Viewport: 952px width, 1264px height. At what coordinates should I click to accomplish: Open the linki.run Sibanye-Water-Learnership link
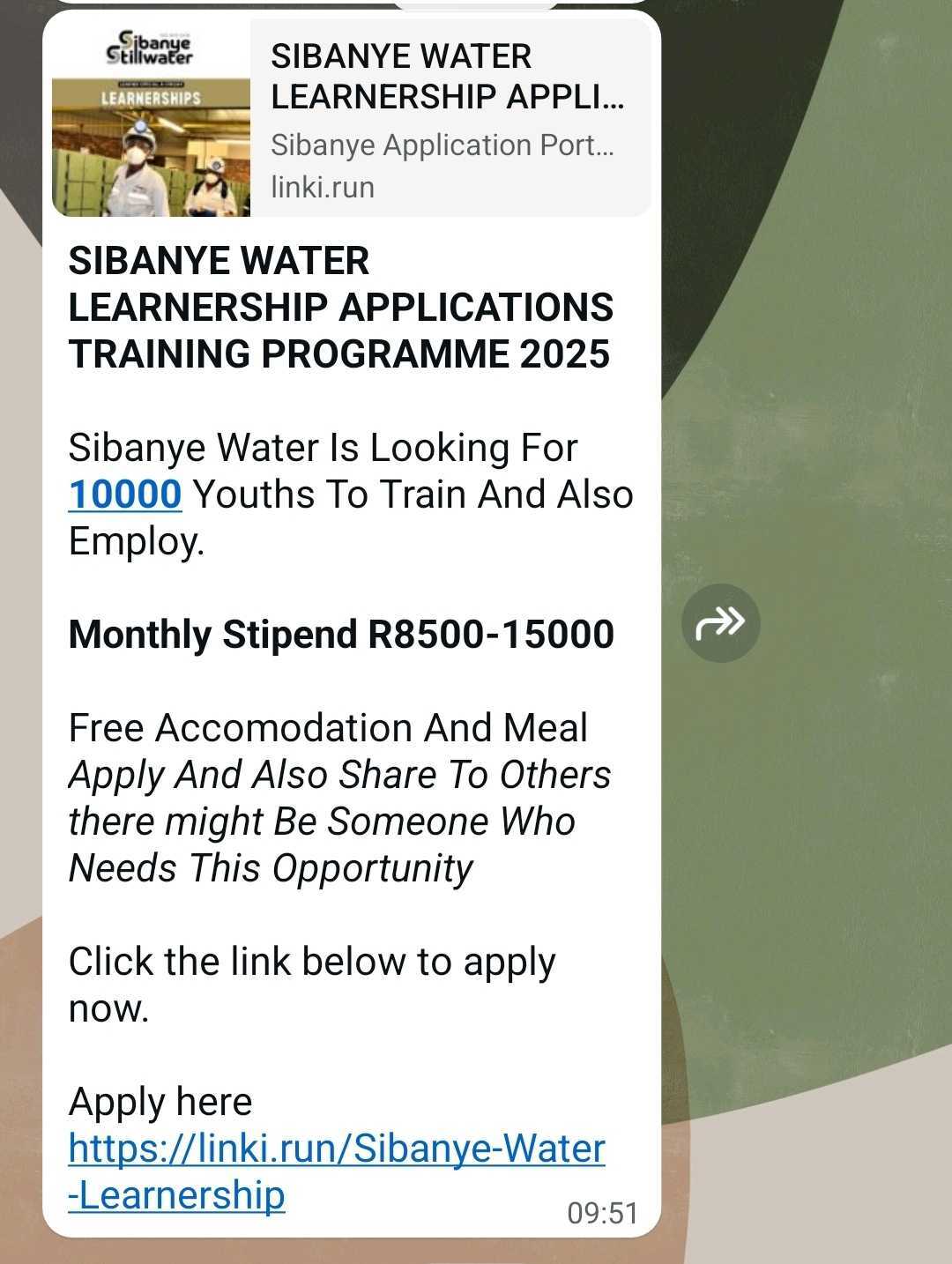coord(336,1149)
